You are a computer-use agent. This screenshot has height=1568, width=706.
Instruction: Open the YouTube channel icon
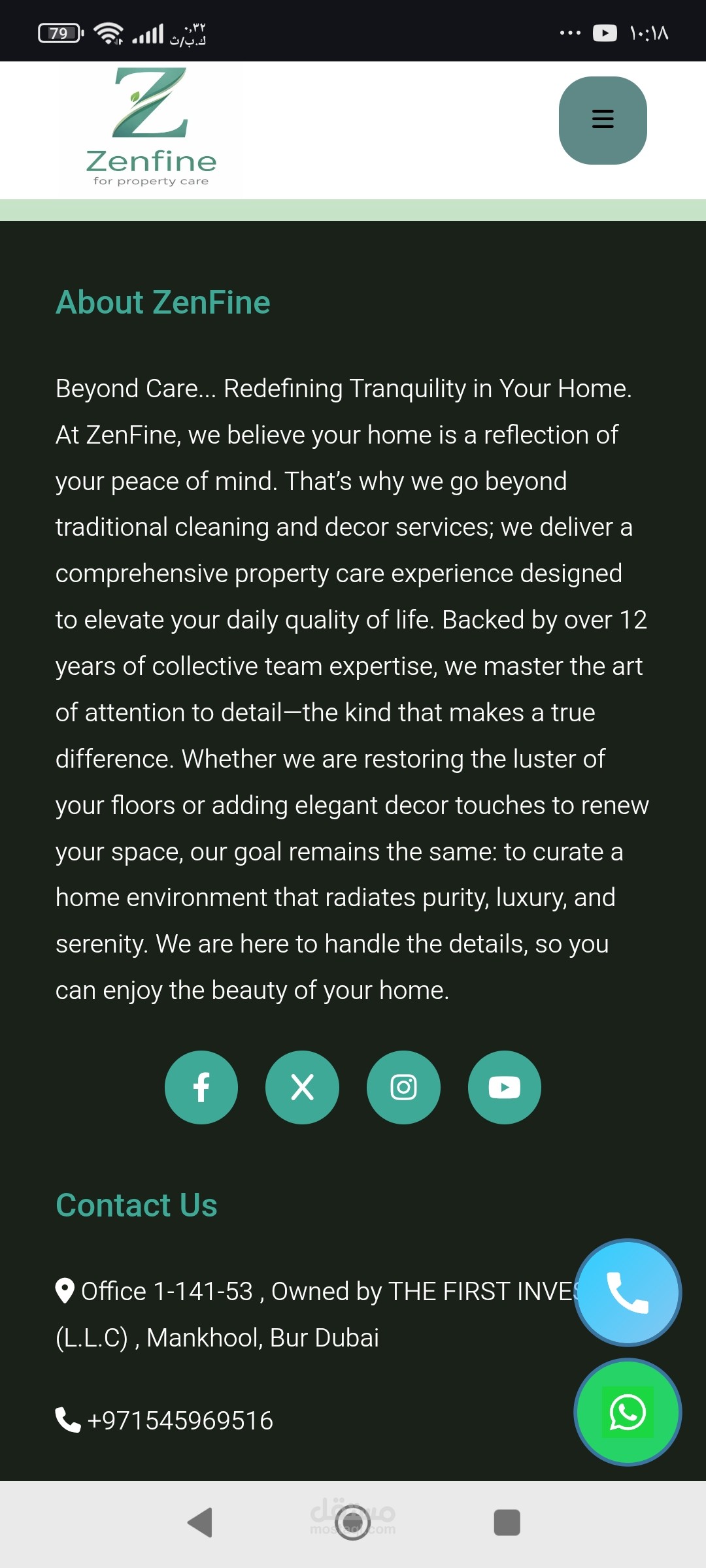tap(504, 1087)
